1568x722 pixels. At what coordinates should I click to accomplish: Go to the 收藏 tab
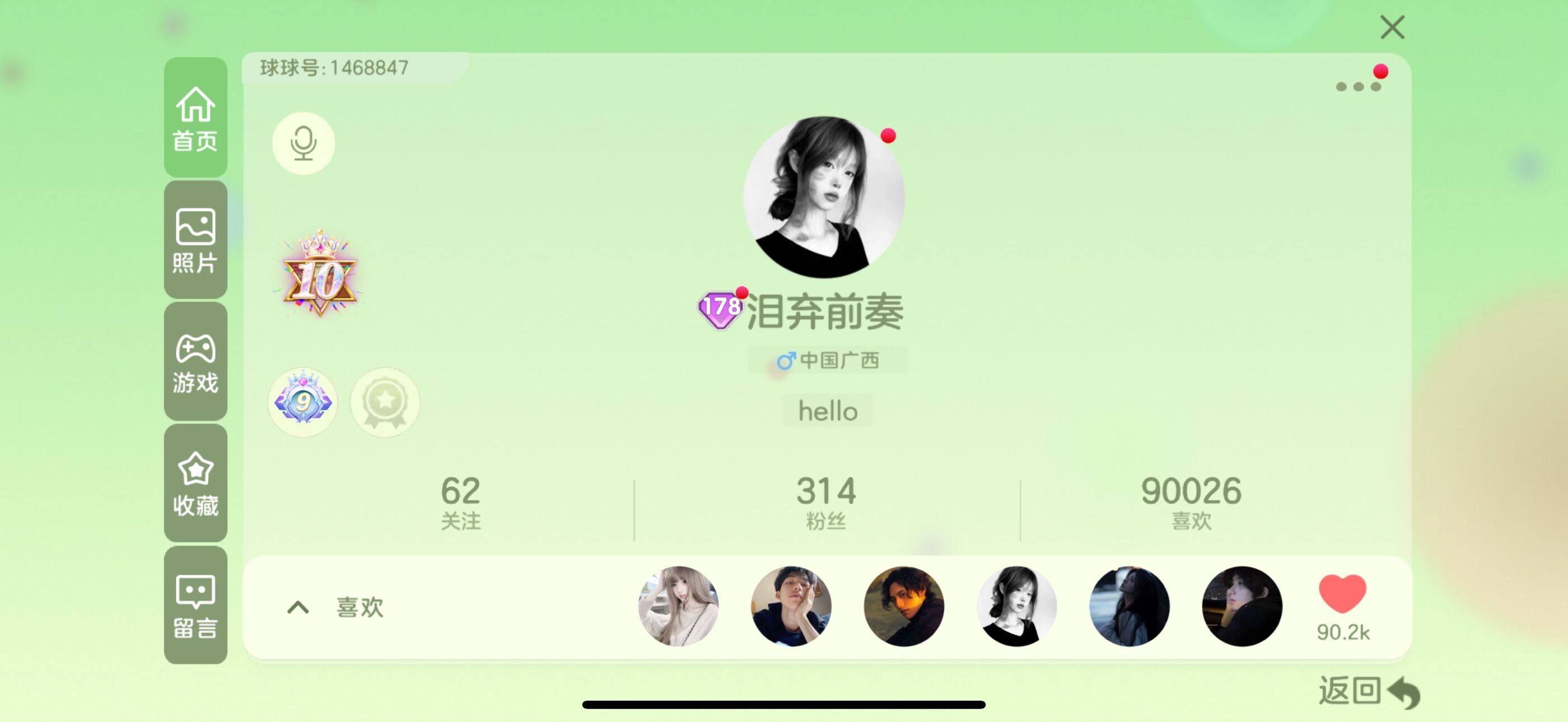tap(195, 483)
